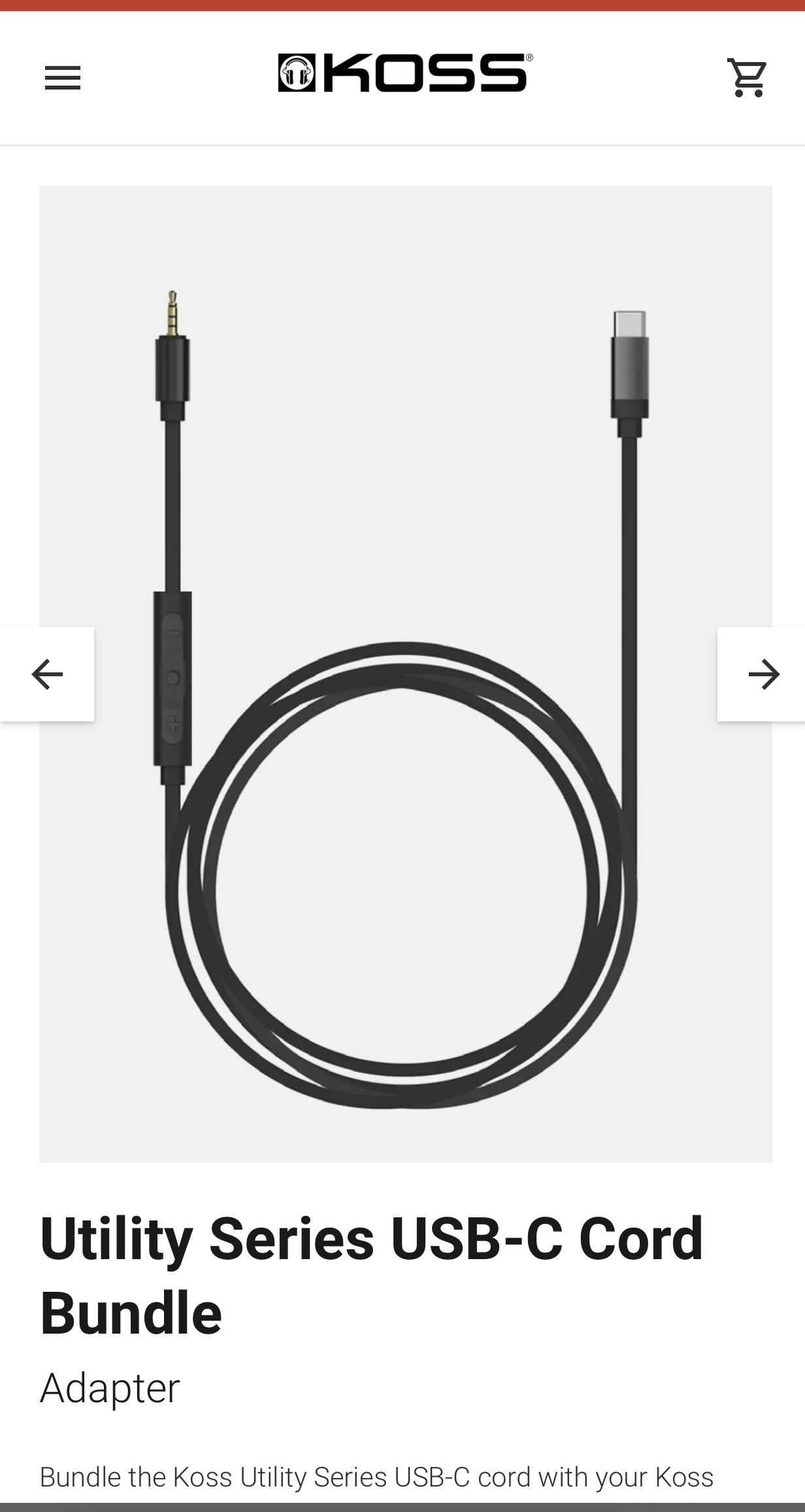The height and width of the screenshot is (1512, 805).
Task: Show the previous product image
Action: (47, 674)
